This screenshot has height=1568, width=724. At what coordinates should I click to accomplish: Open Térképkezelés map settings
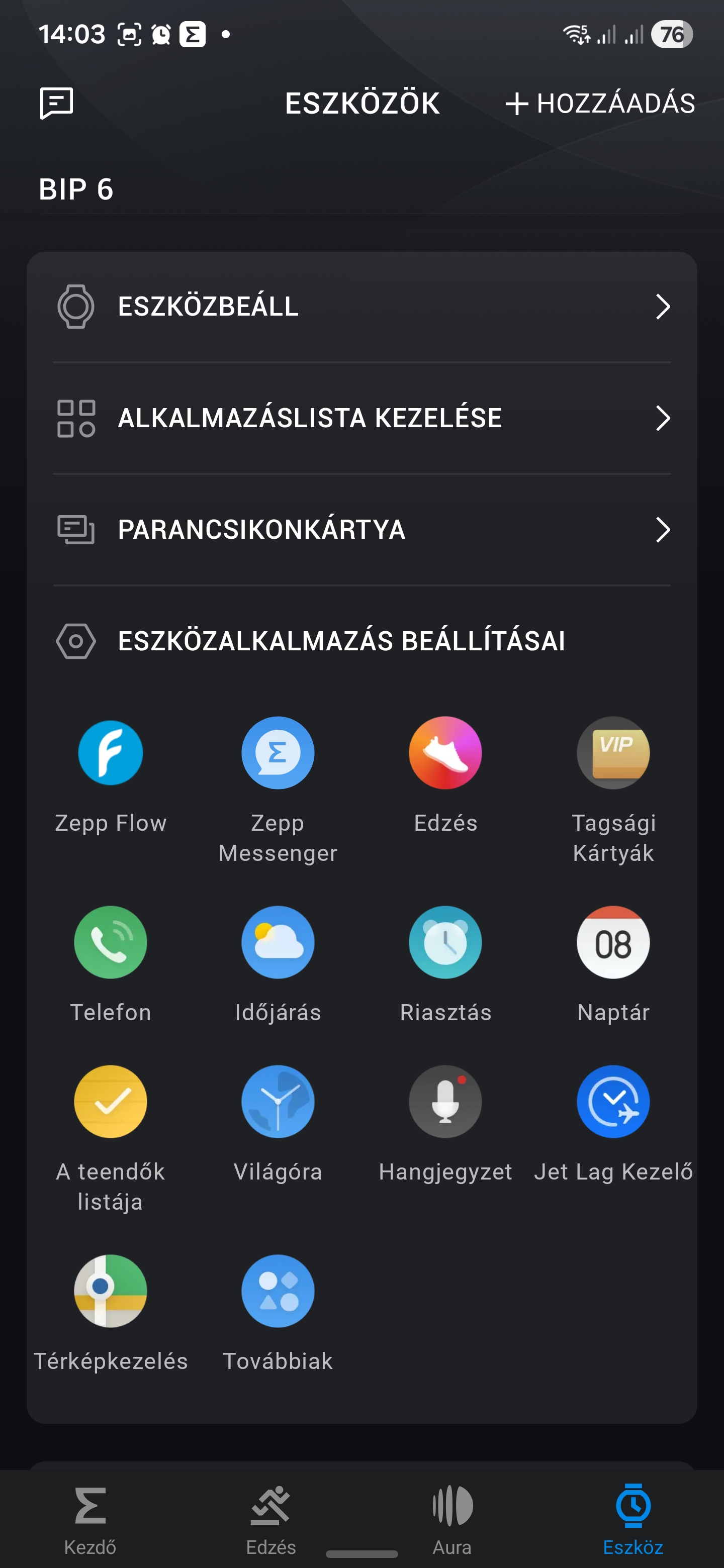tap(110, 1291)
